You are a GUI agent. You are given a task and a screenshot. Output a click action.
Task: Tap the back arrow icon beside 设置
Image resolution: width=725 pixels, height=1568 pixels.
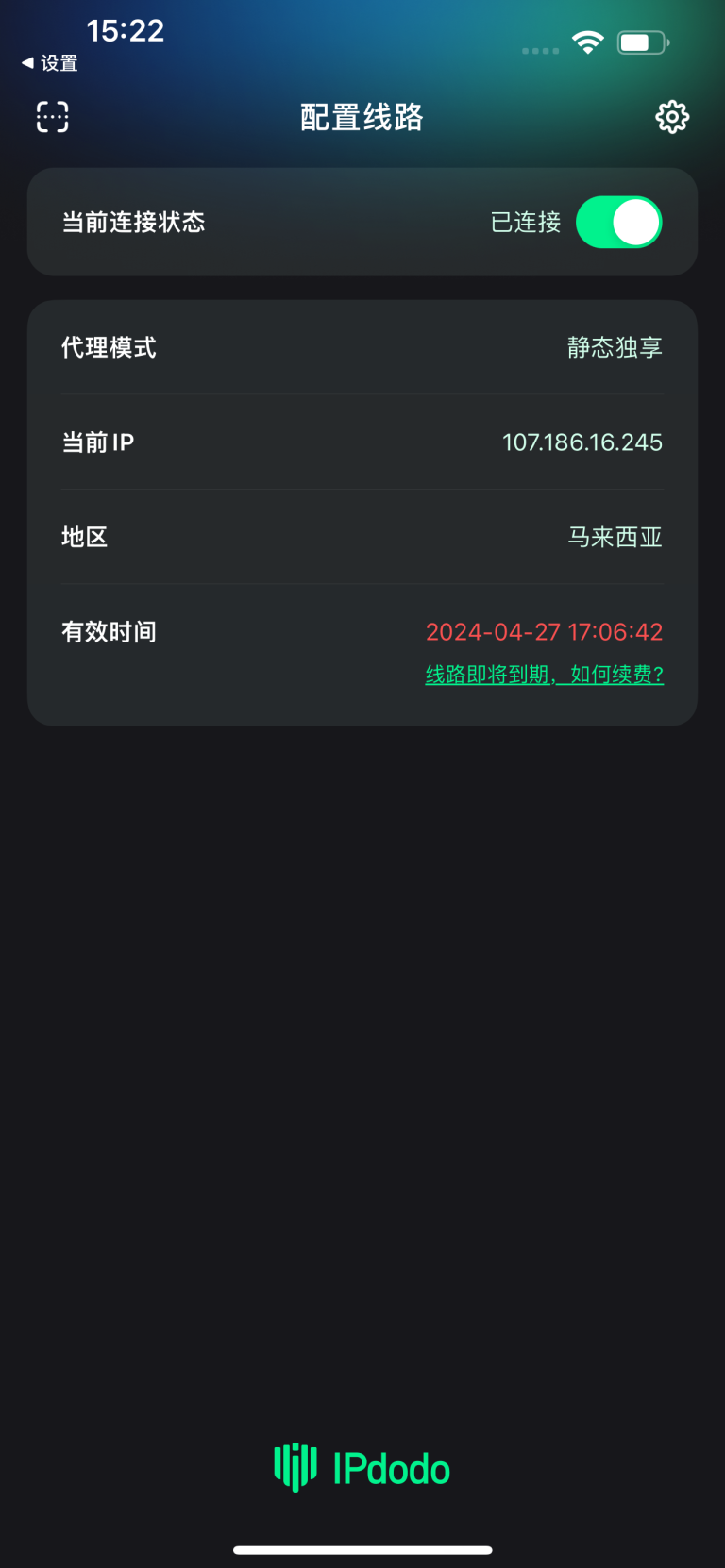[x=28, y=63]
